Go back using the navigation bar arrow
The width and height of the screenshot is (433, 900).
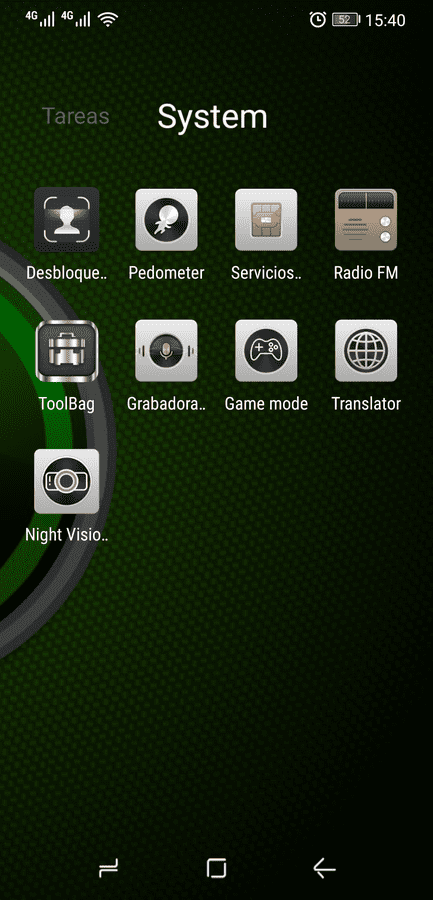324,868
